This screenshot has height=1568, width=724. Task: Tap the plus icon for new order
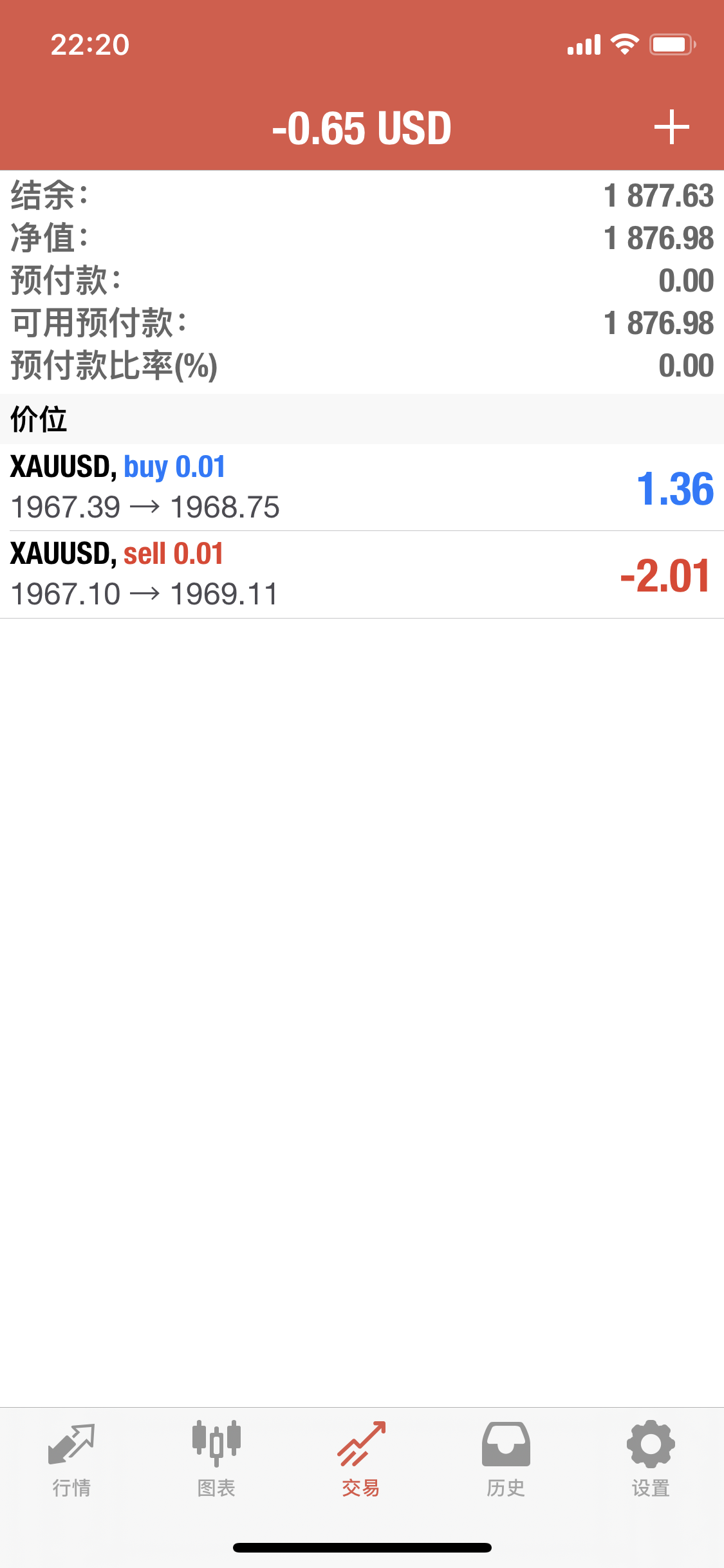pos(671,127)
